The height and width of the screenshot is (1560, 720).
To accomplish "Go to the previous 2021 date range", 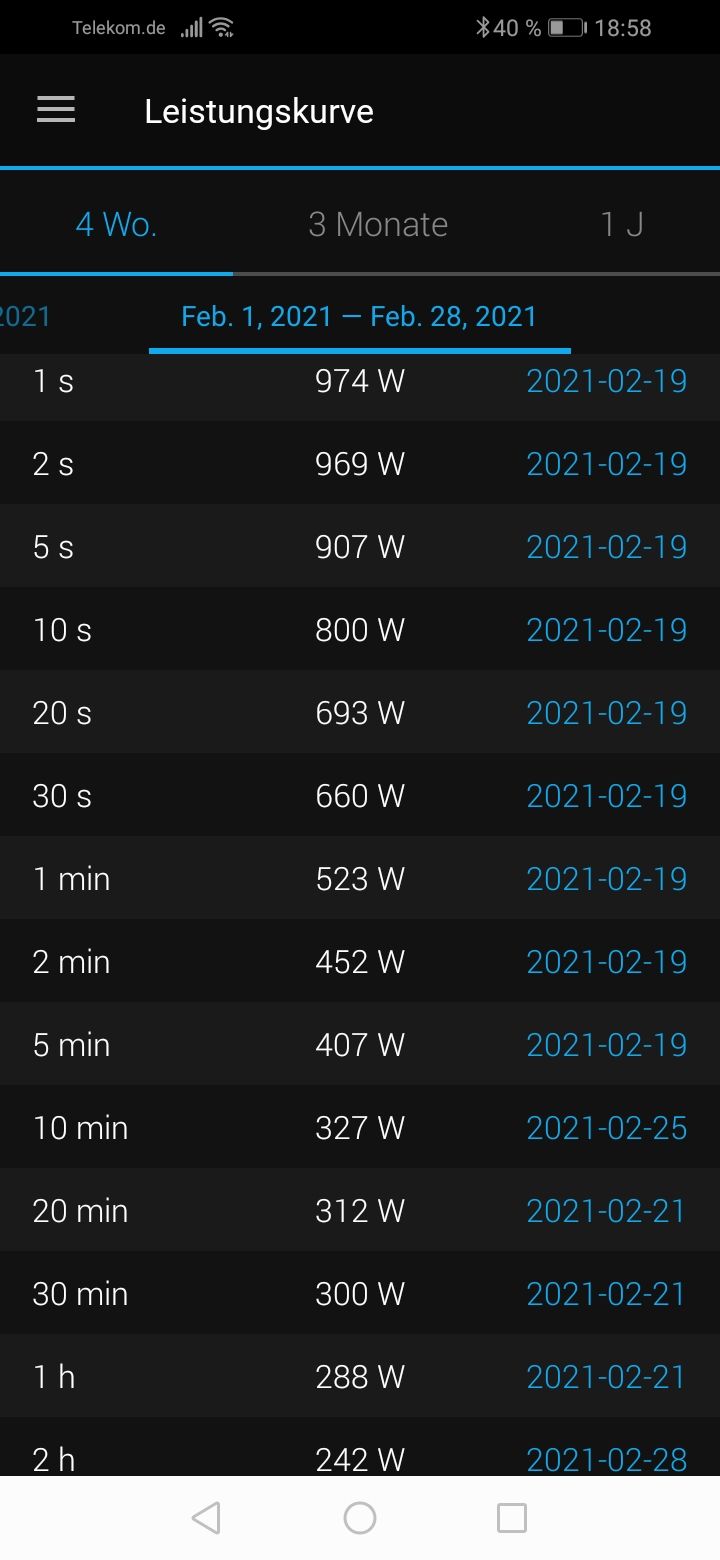I will tap(24, 316).
